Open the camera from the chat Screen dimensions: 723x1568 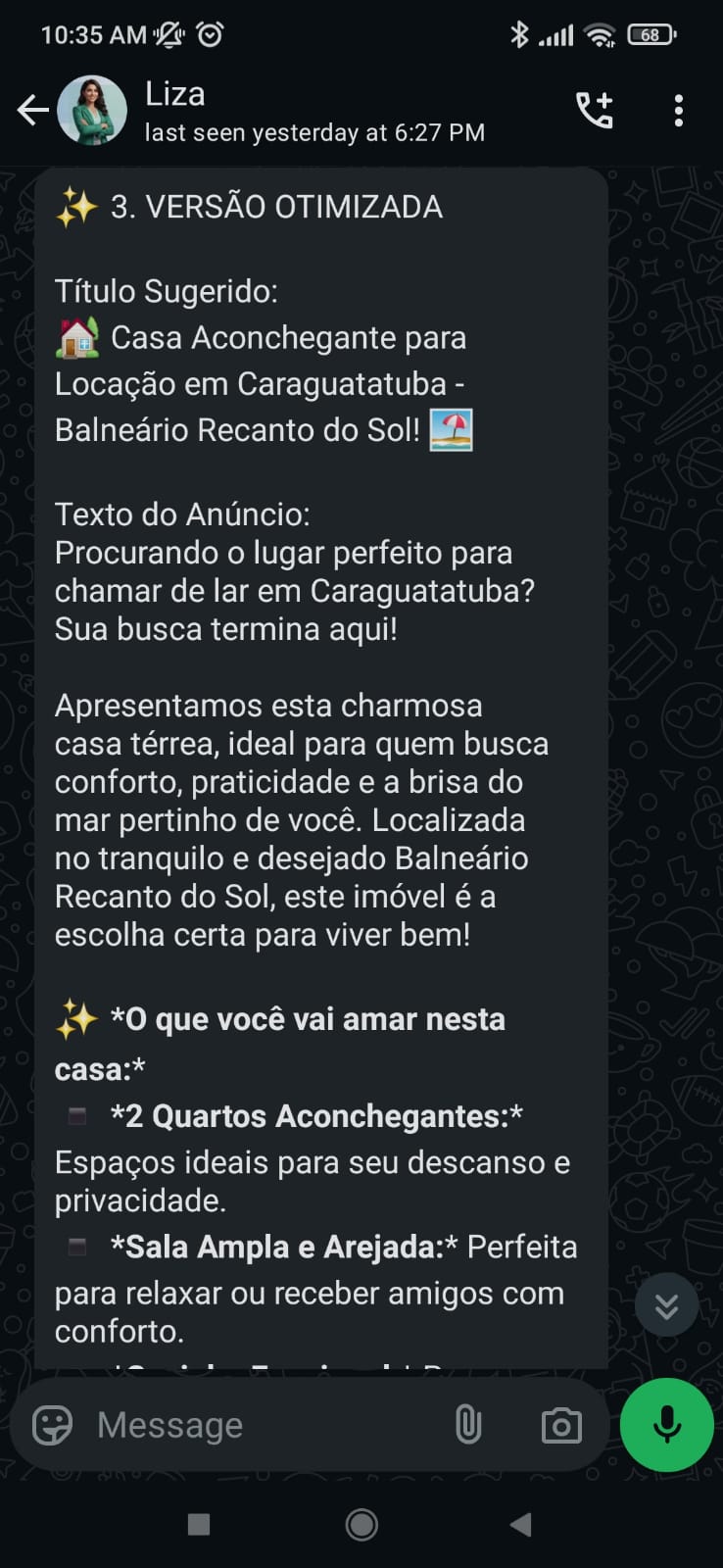click(x=561, y=1425)
